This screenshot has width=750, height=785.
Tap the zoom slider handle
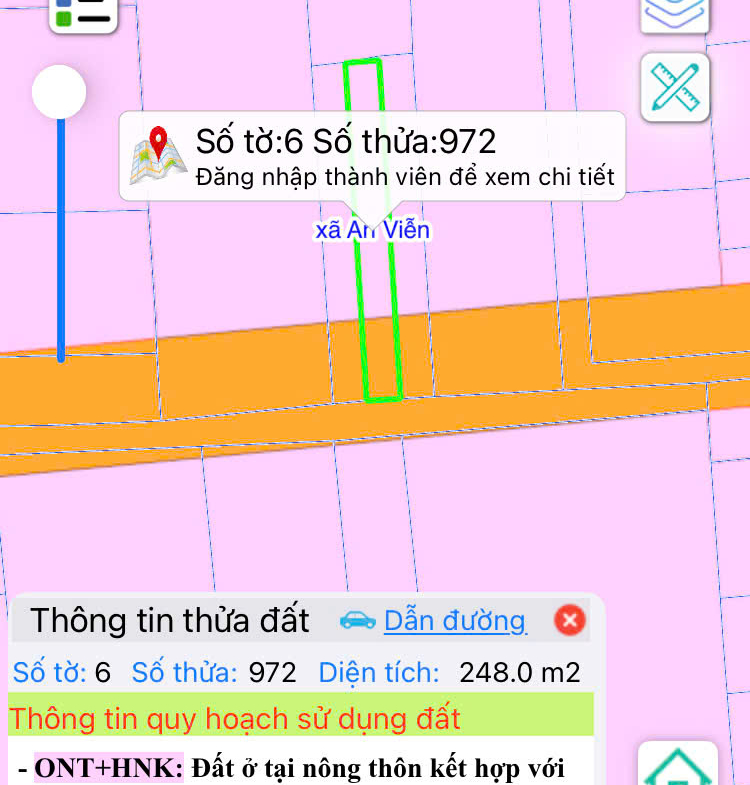(59, 92)
